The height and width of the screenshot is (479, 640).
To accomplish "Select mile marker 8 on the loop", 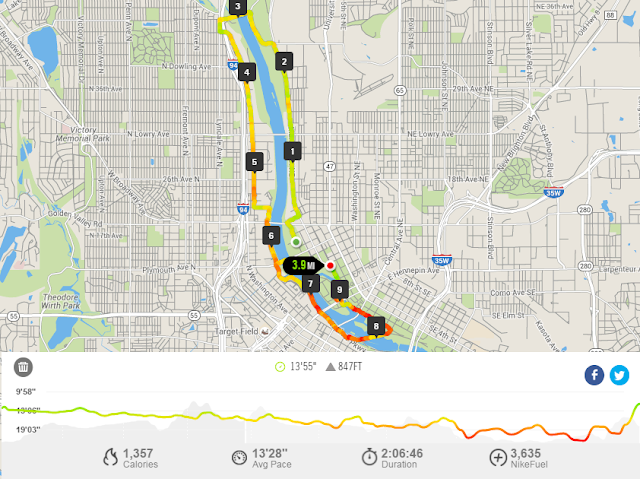I will pyautogui.click(x=376, y=327).
